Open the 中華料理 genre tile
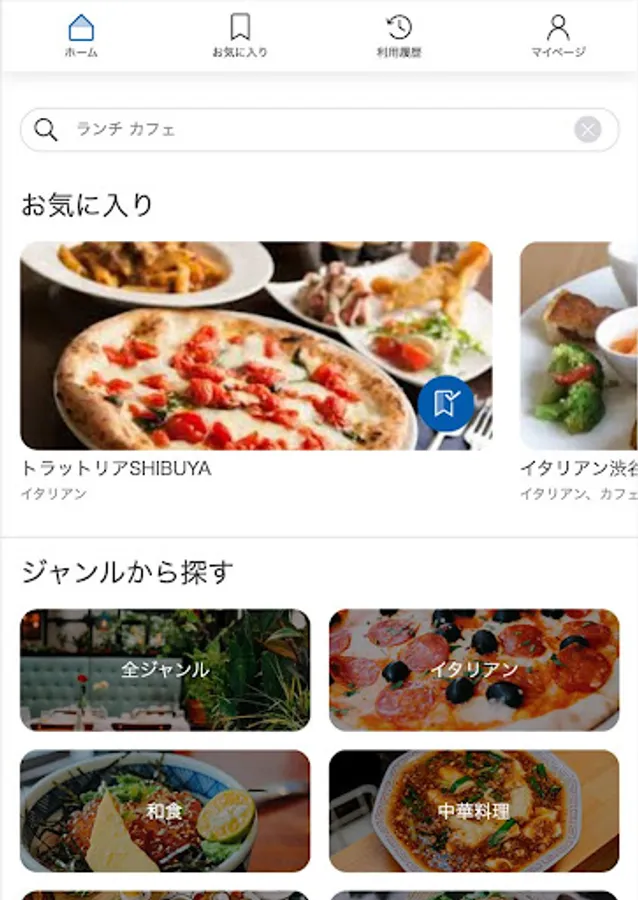Image resolution: width=638 pixels, height=900 pixels. click(x=474, y=811)
